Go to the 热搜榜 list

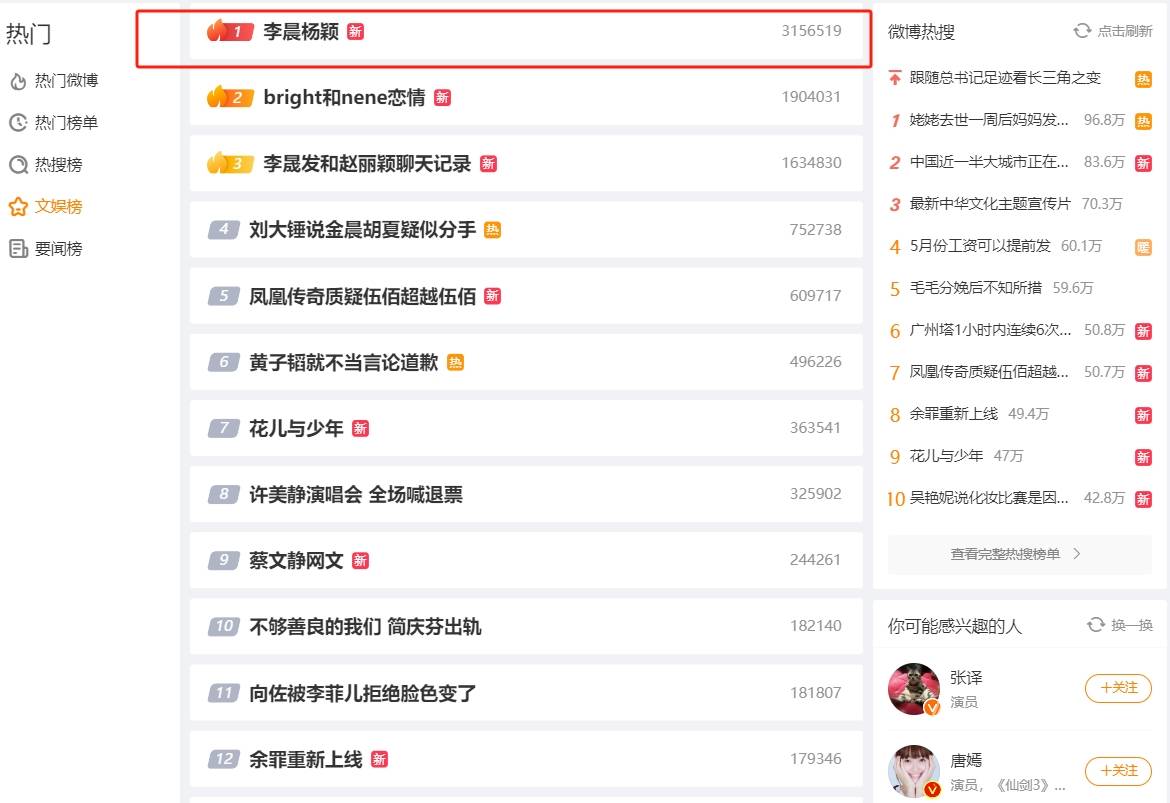58,165
